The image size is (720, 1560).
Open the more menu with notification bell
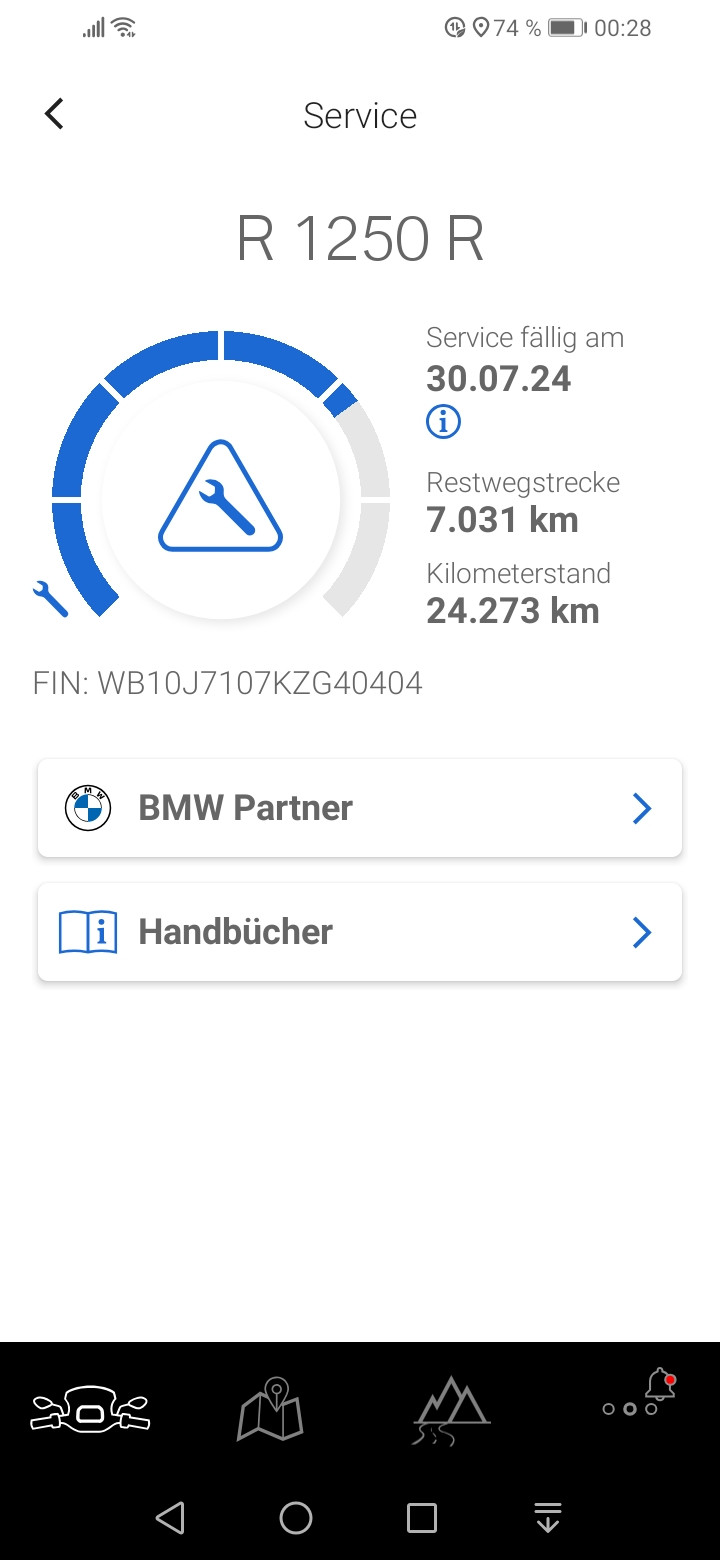(638, 1399)
